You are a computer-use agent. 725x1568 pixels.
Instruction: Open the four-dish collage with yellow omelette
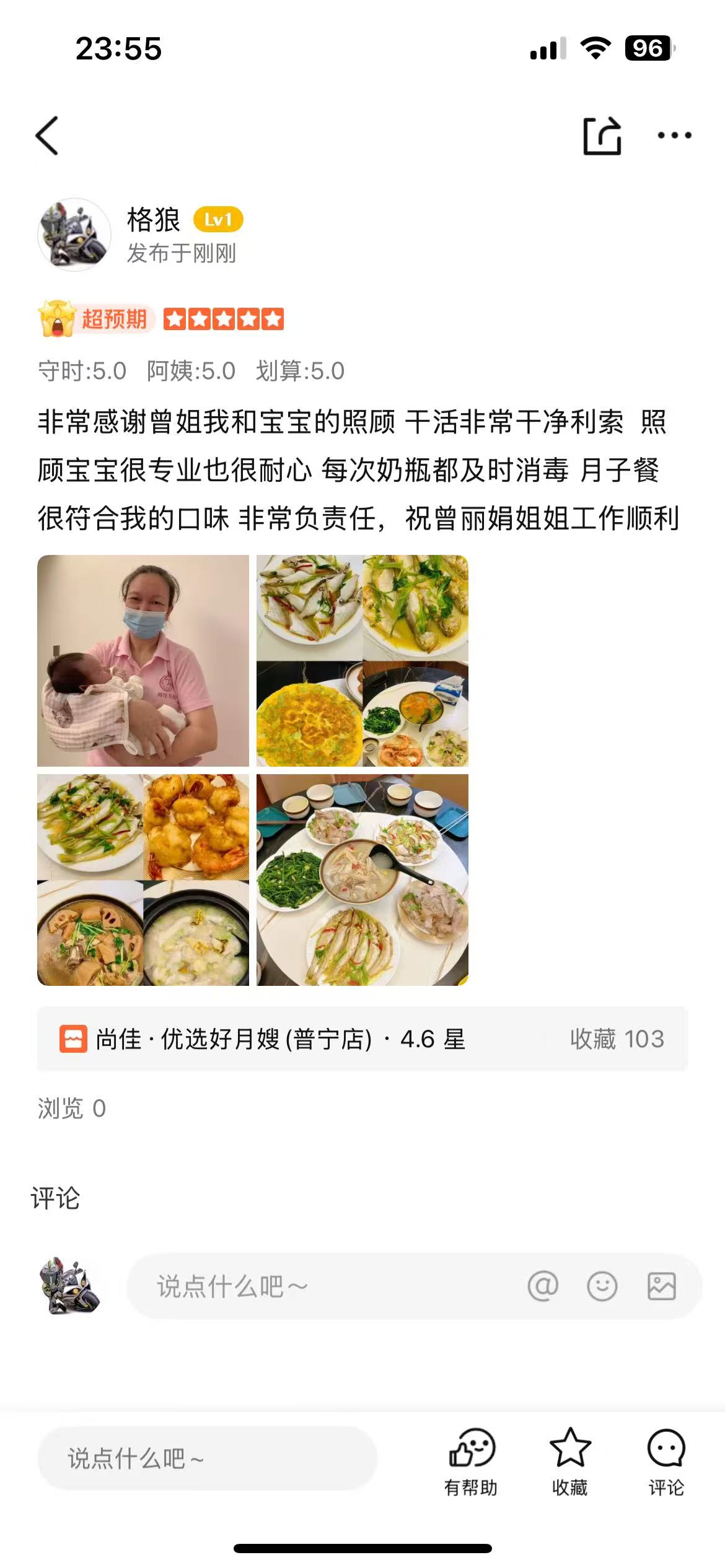point(362,661)
